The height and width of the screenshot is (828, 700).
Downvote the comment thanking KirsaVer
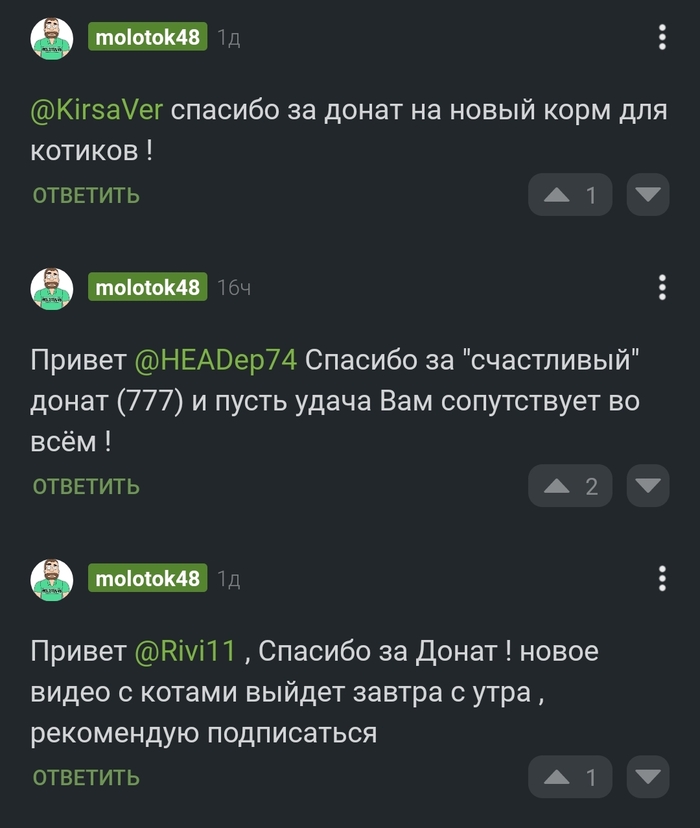pyautogui.click(x=648, y=195)
